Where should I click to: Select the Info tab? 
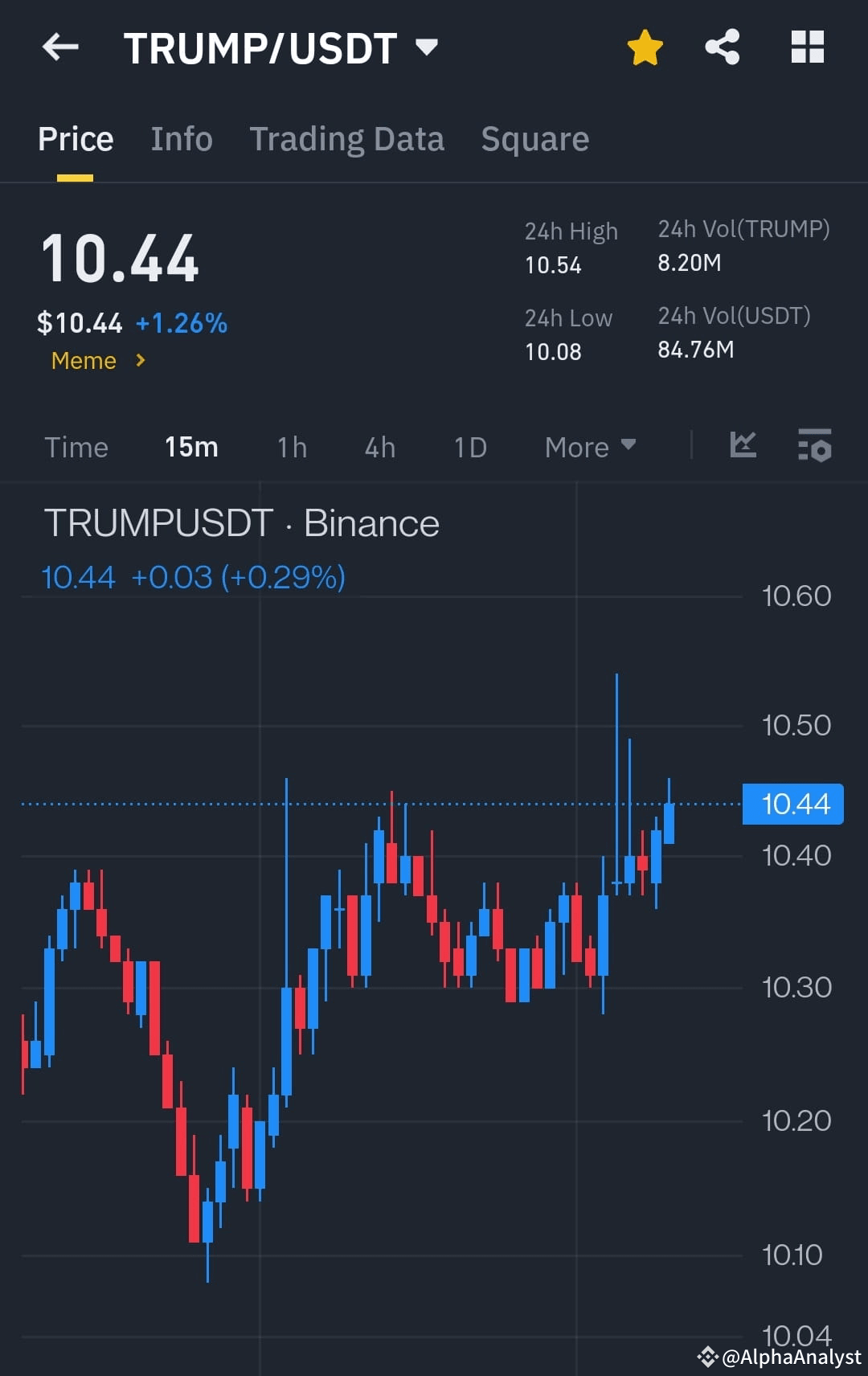click(181, 138)
